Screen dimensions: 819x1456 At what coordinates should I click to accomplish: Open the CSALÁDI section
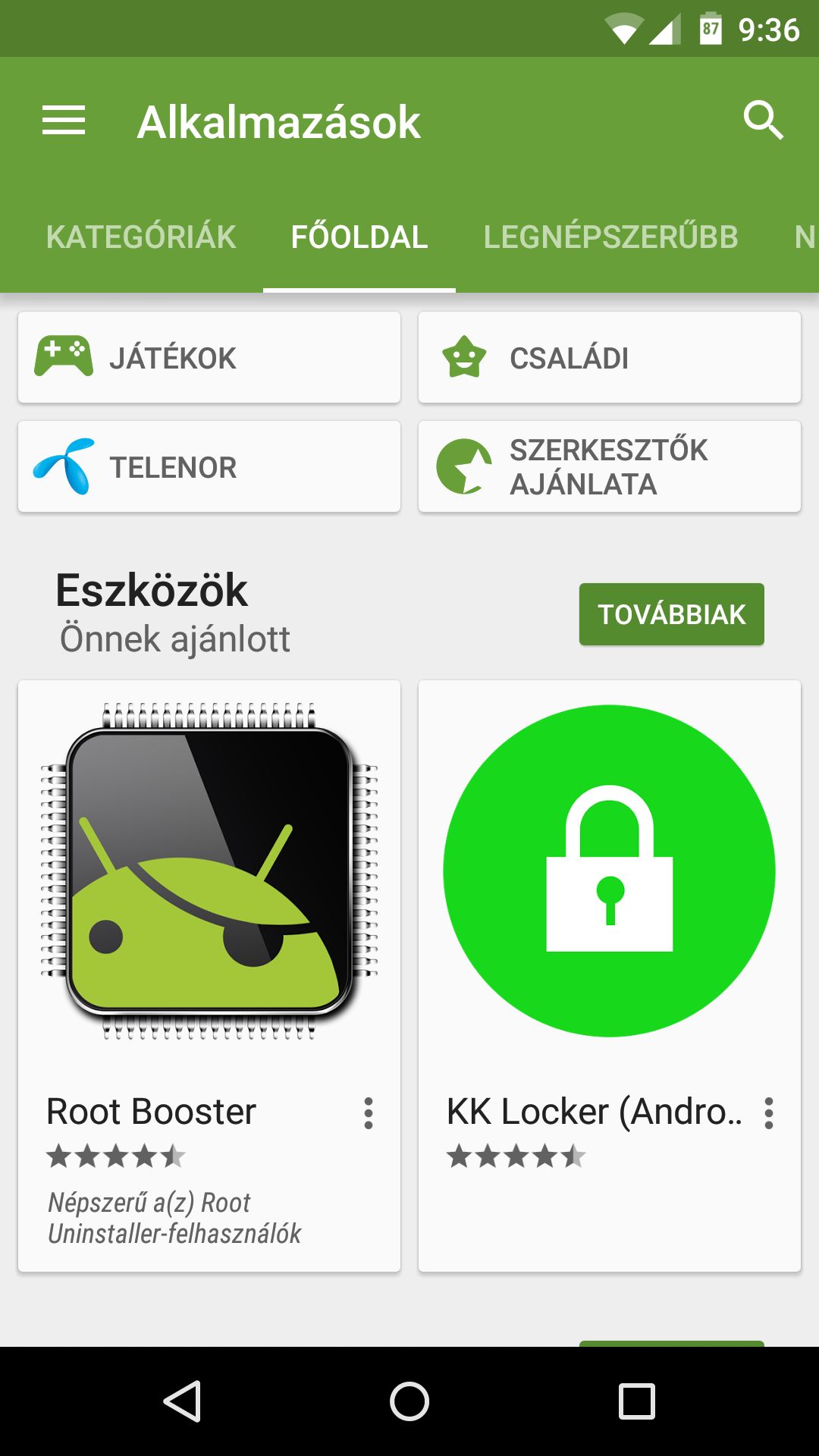pos(610,357)
